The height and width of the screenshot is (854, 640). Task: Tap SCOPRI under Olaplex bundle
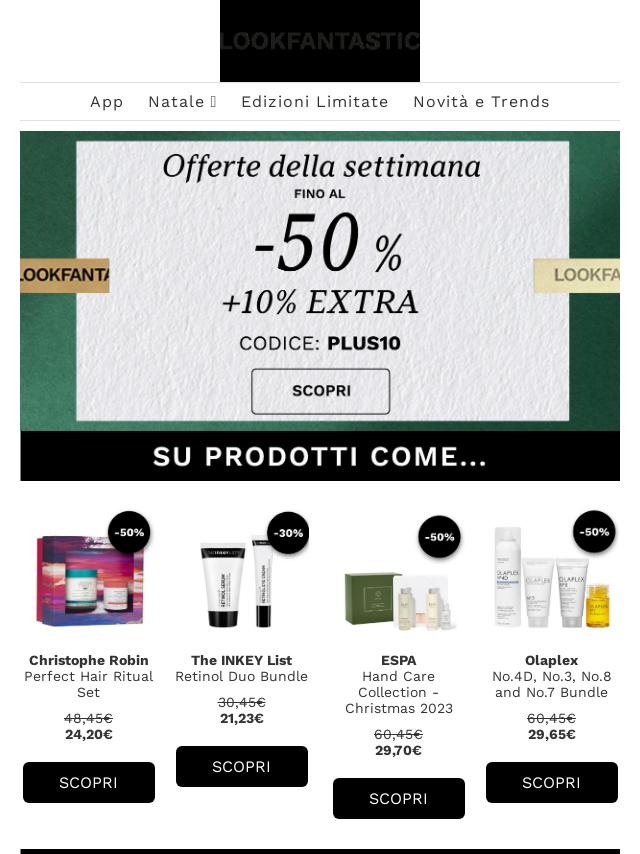click(551, 782)
